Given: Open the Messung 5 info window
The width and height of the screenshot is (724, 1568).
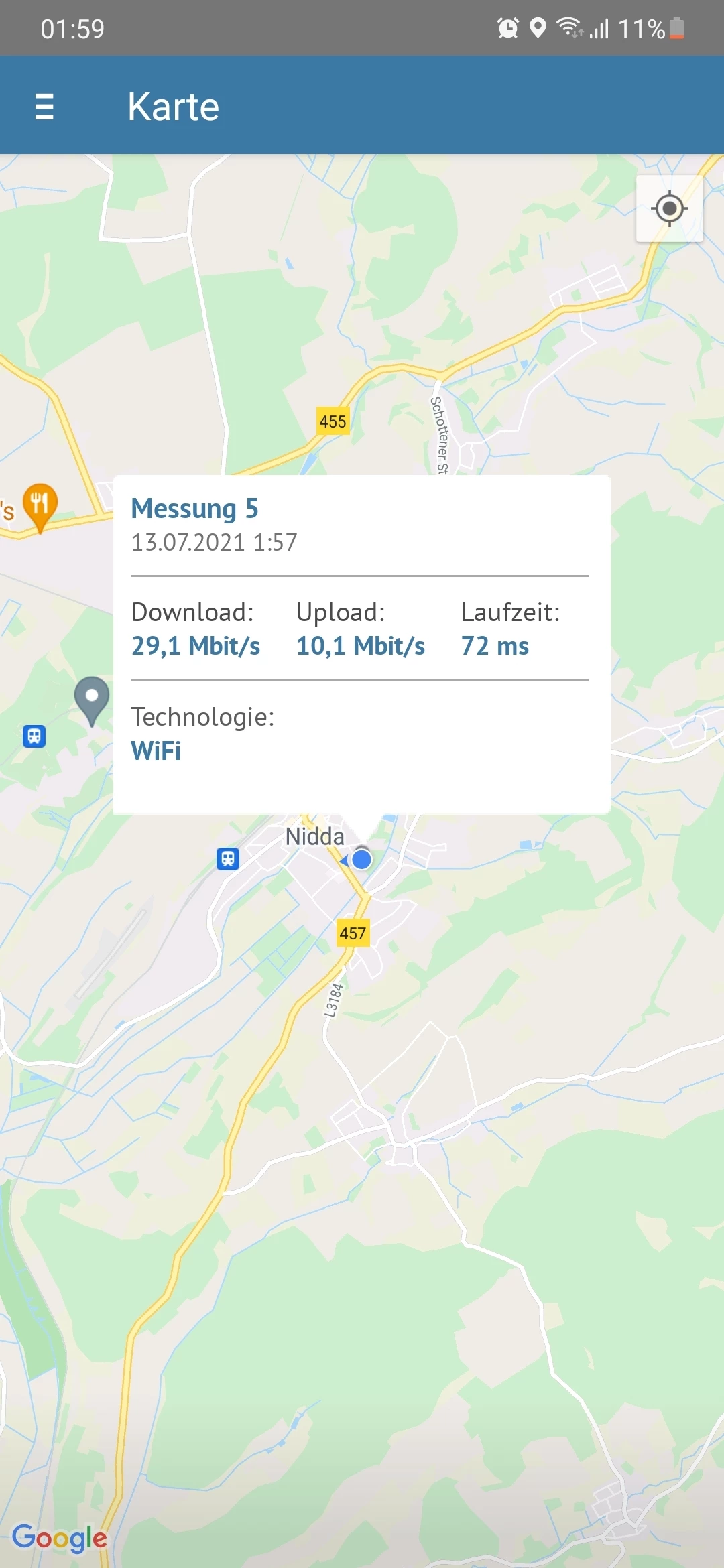Looking at the screenshot, I should [361, 643].
